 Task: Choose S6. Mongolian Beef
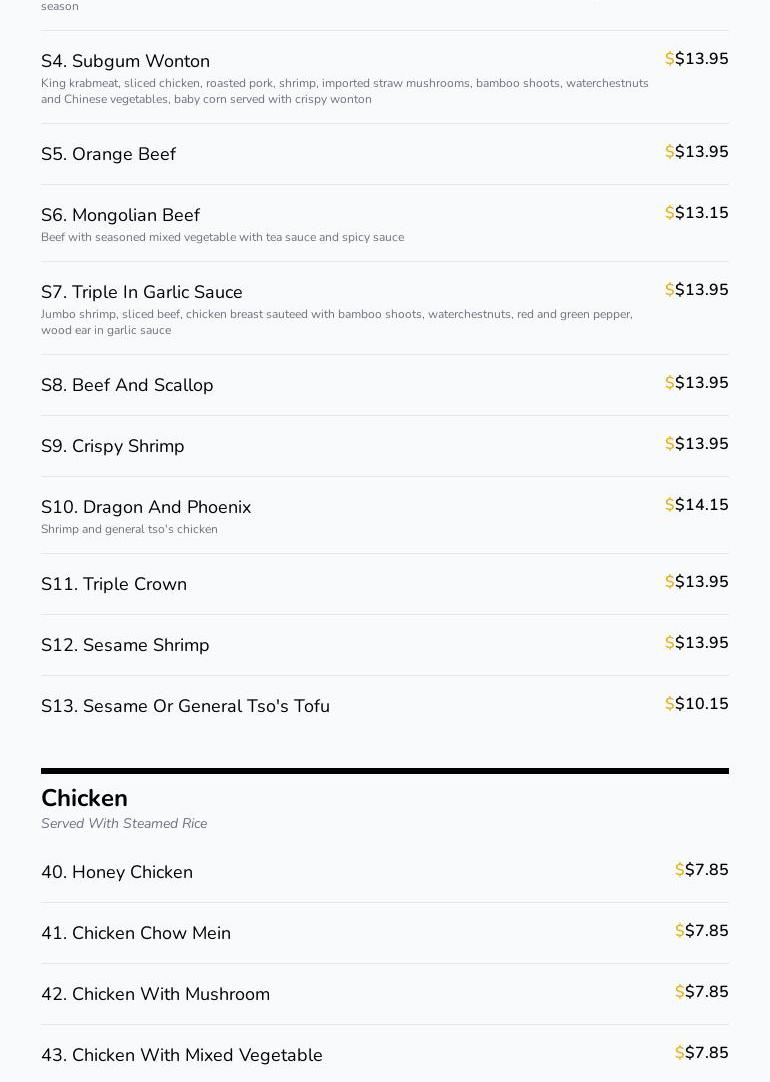click(x=121, y=216)
